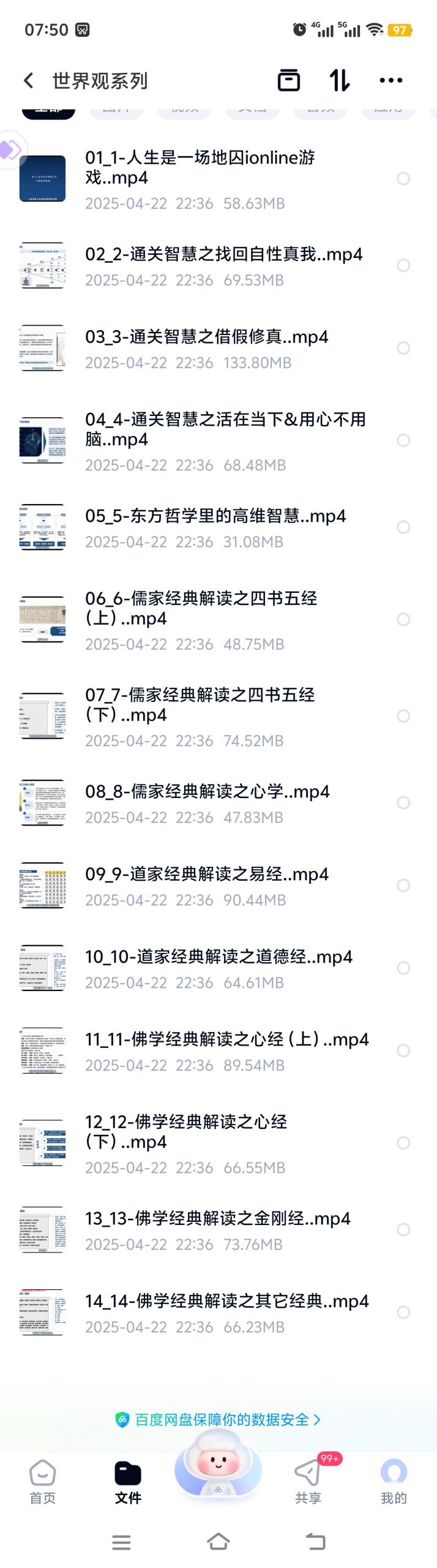This screenshot has width=437, height=1568.
Task: Go to the 我的 tab
Action: tap(394, 1481)
